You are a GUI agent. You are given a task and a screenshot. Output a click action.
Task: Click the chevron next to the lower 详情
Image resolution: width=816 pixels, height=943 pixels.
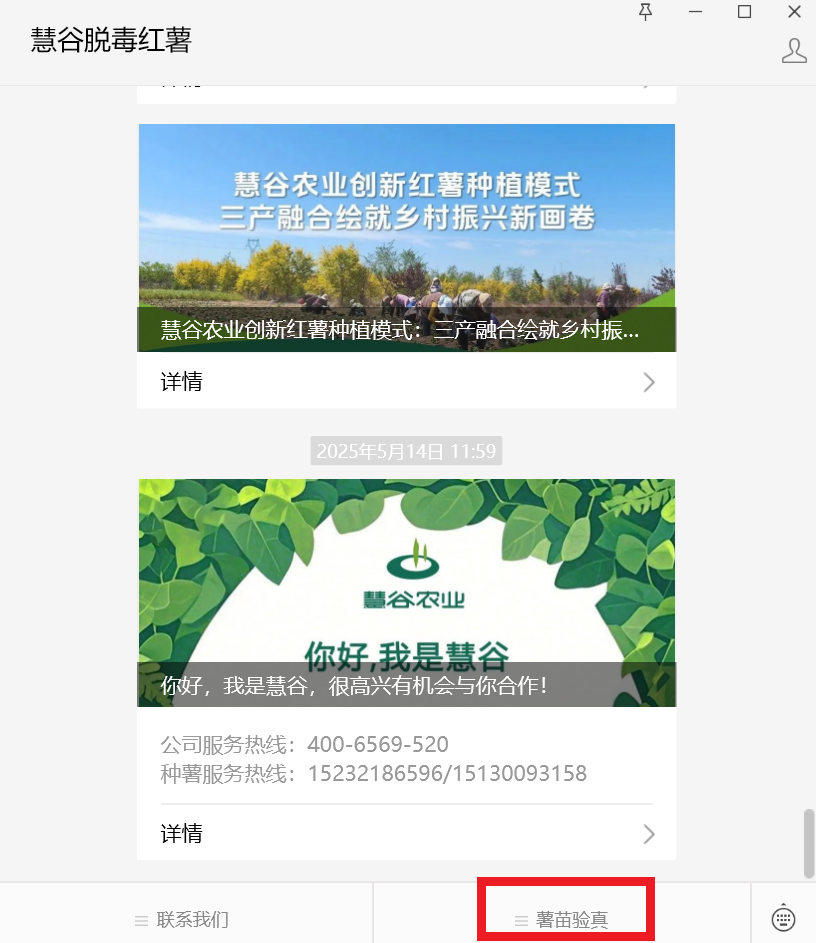648,833
